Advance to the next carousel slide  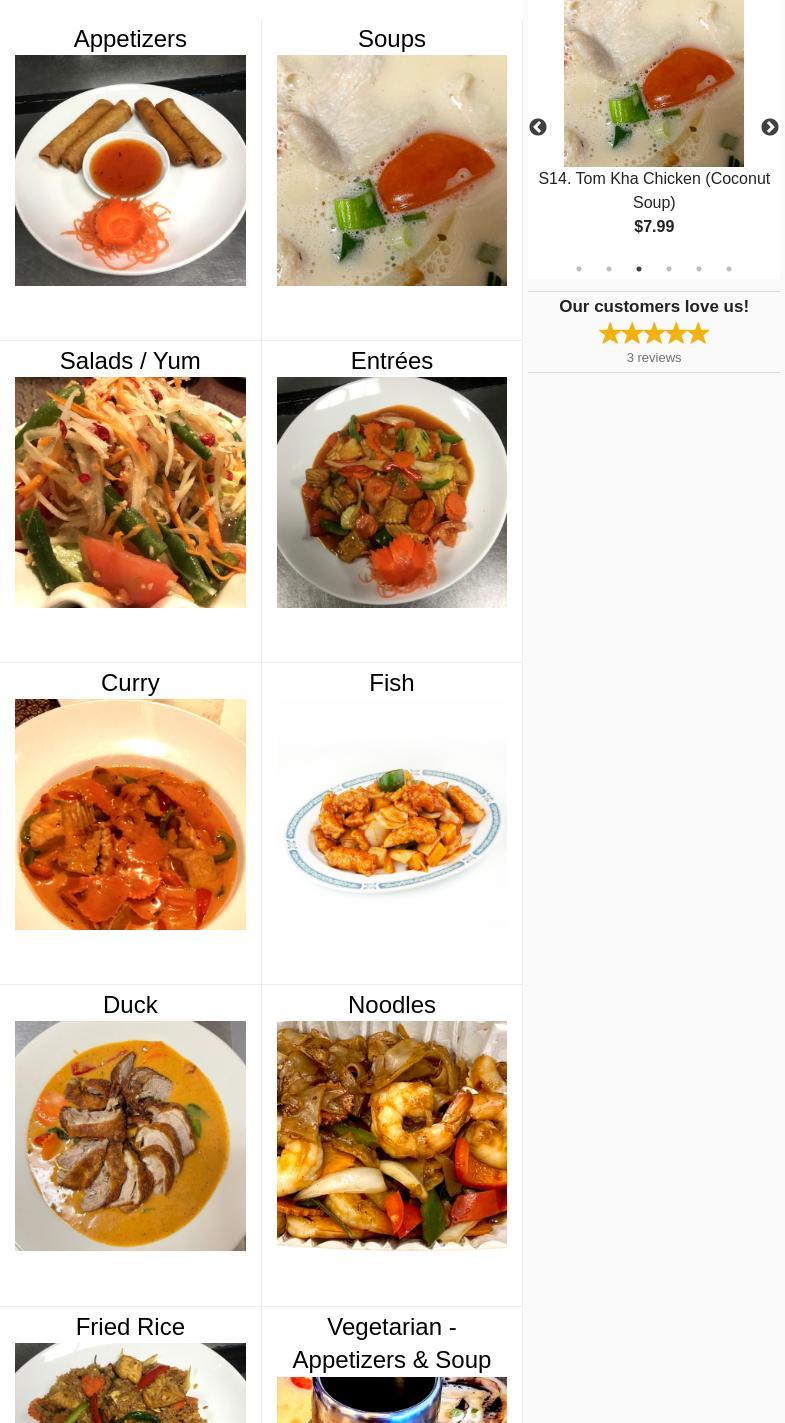pyautogui.click(x=769, y=128)
